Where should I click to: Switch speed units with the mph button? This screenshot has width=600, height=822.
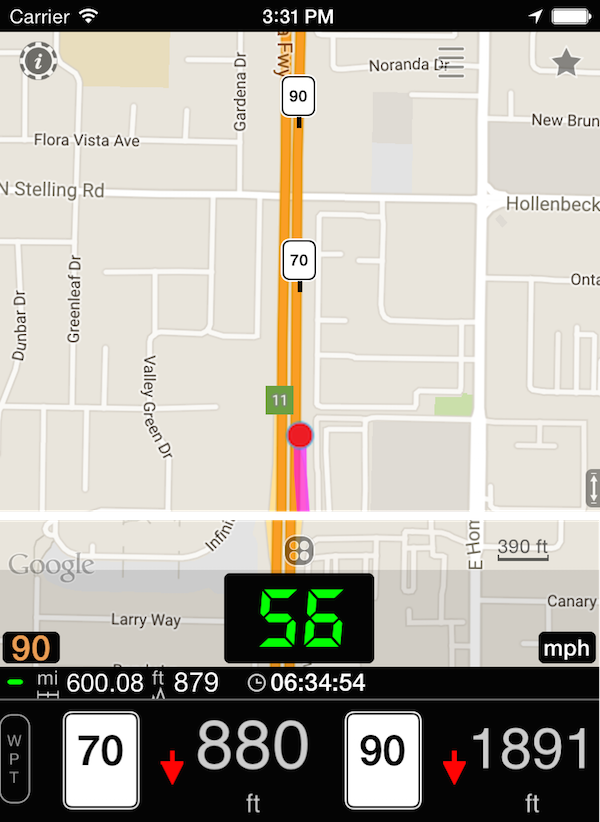(567, 648)
